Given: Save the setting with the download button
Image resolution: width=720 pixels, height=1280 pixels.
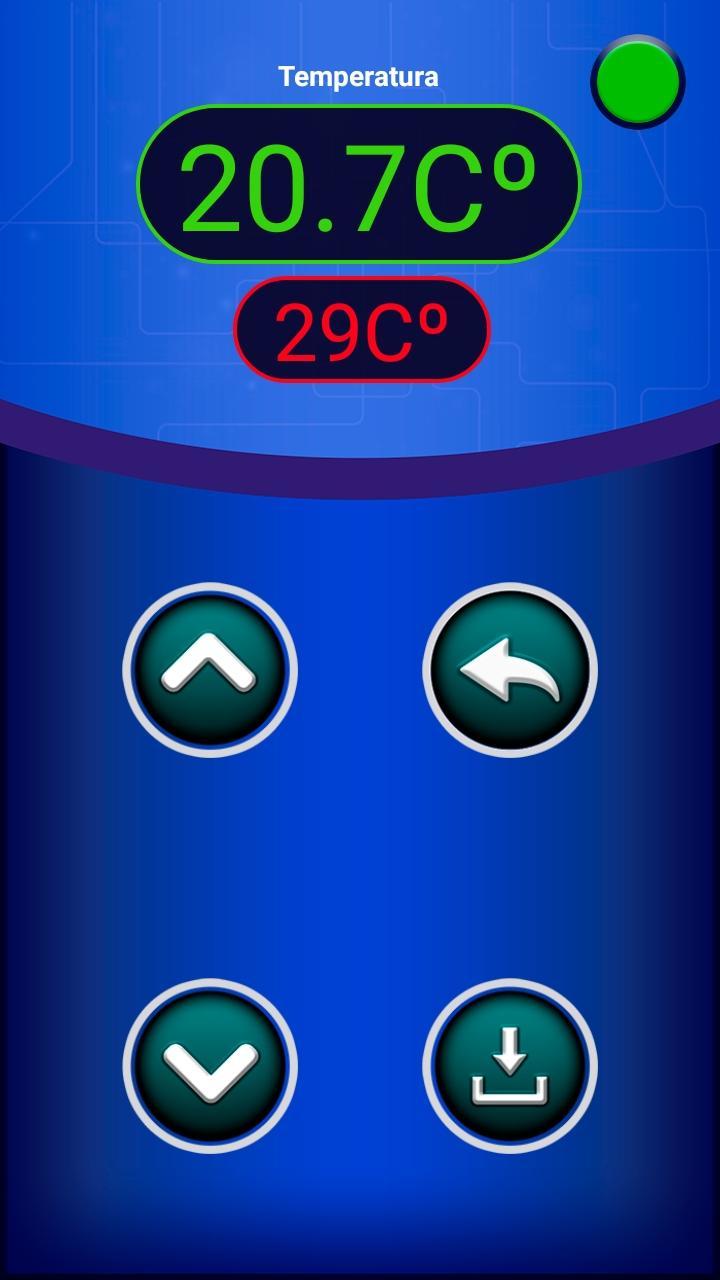Looking at the screenshot, I should 510,1066.
